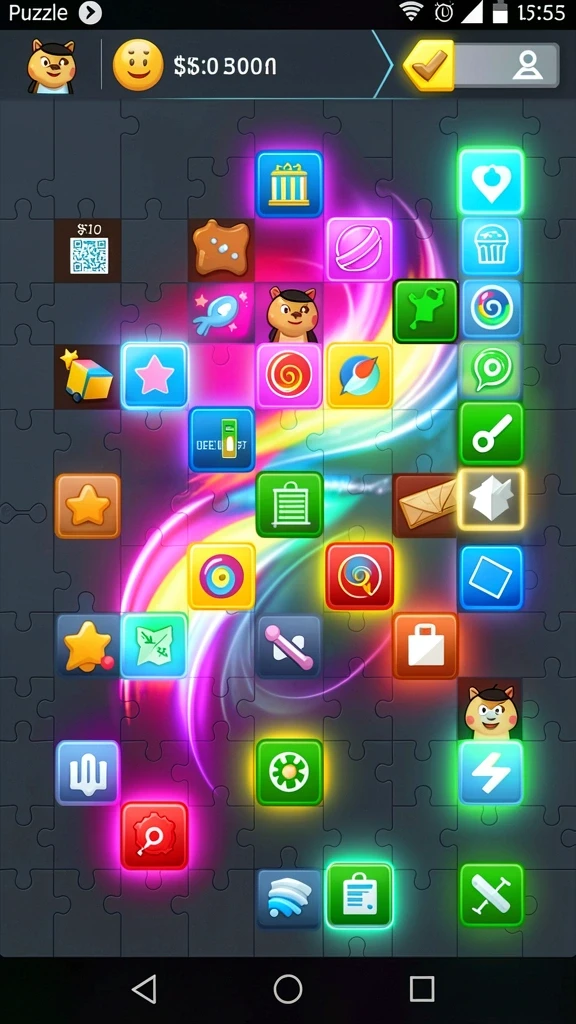Open the hamster avatar in top bar
Viewport: 576px width, 1024px height.
click(51, 65)
